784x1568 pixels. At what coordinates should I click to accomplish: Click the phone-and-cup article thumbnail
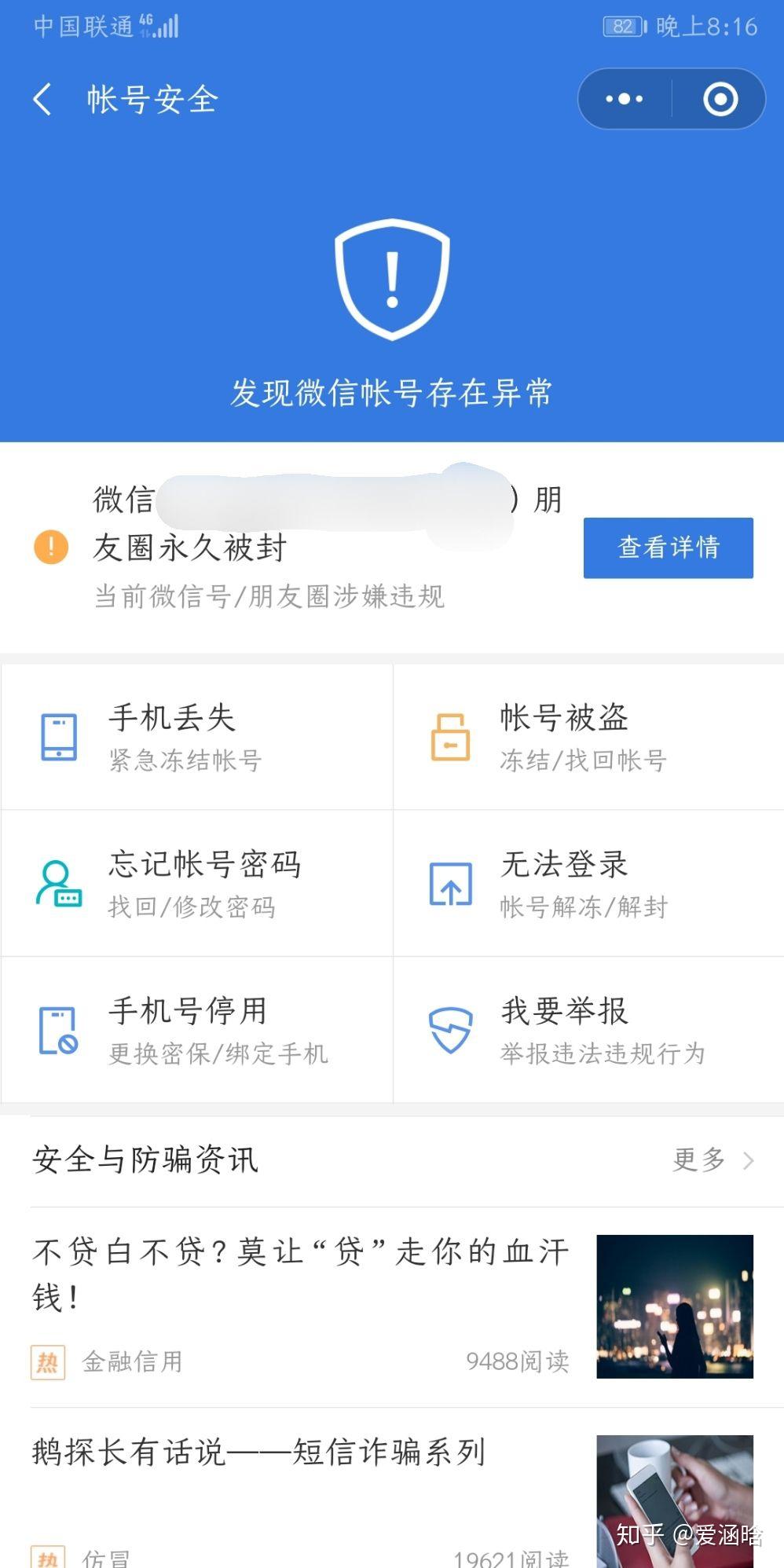[676, 1502]
